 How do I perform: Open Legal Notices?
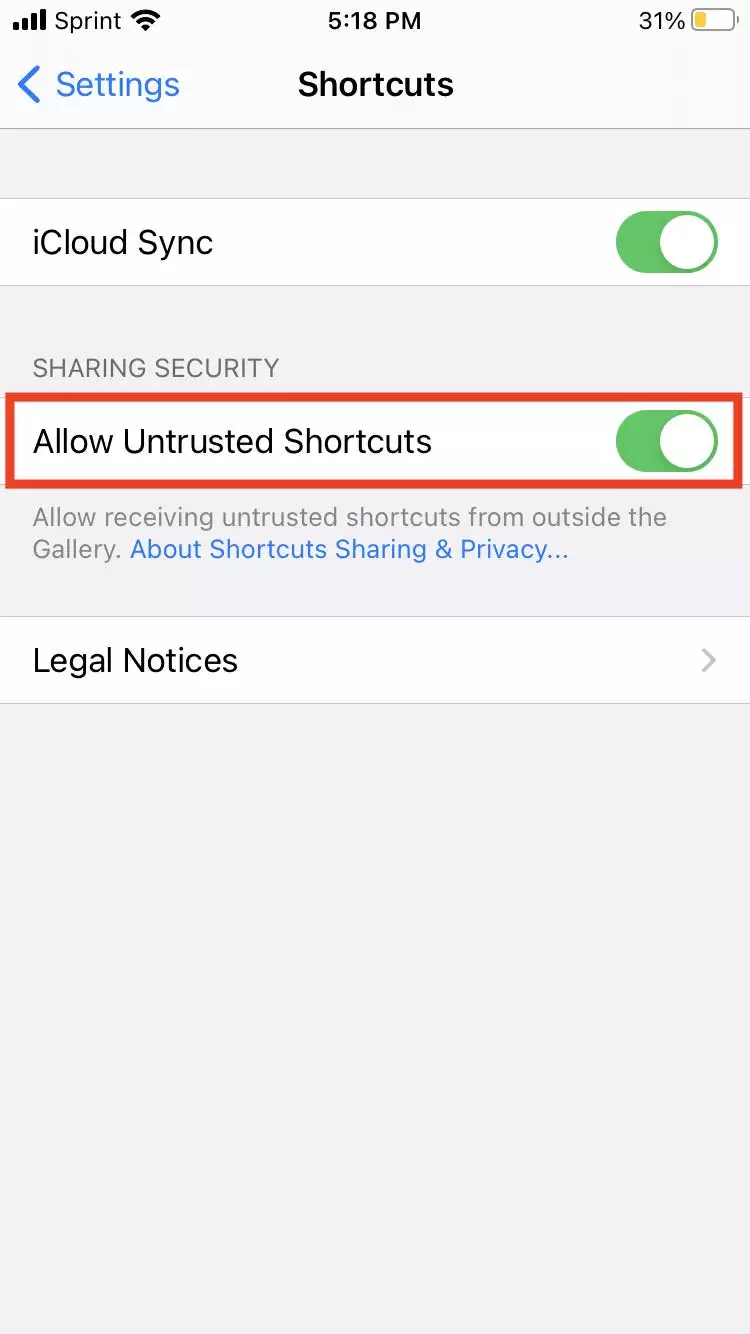[374, 660]
